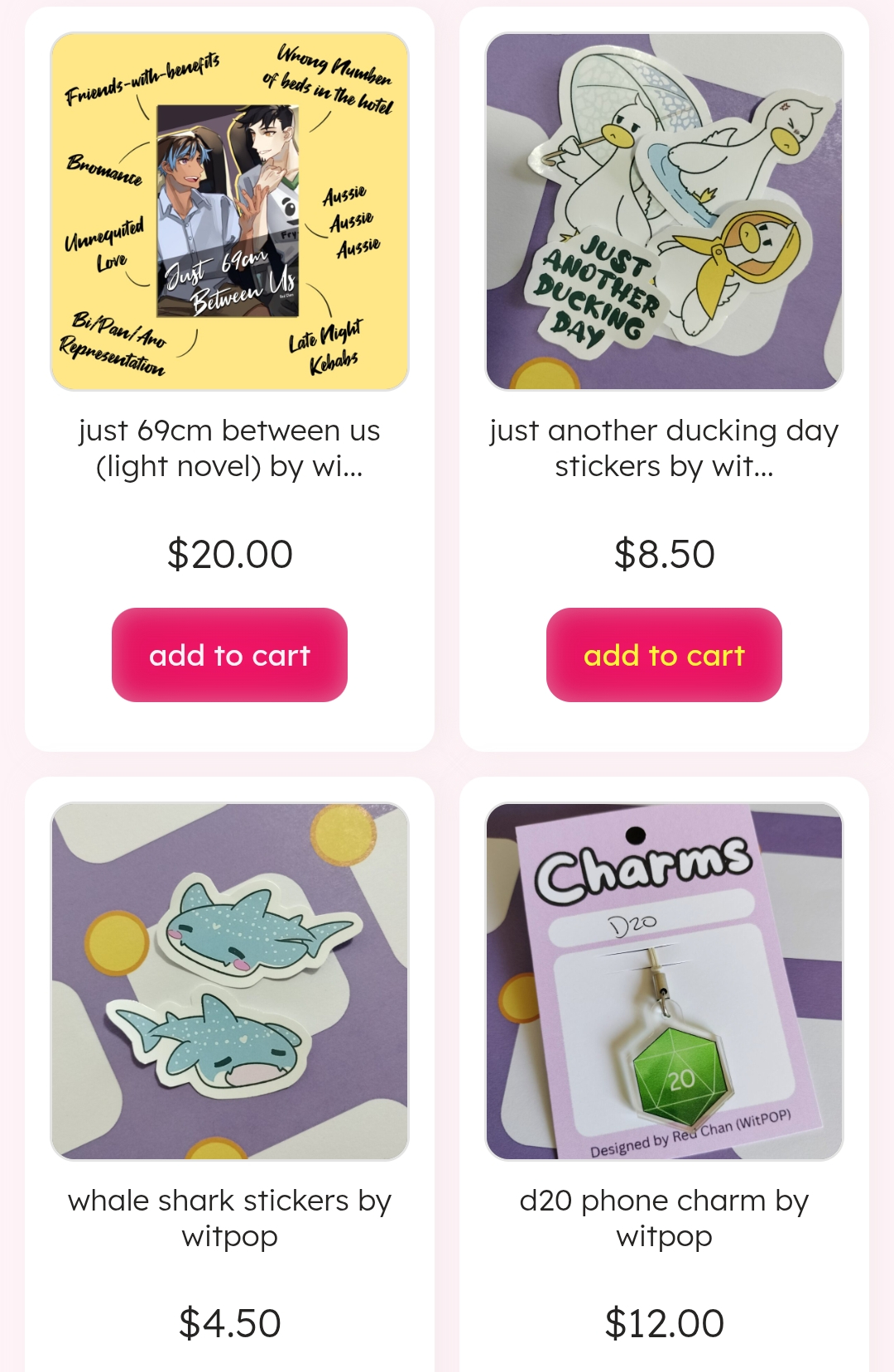Screen dimensions: 894x1372
Task: Open the "just 69cm between us" title link
Action: [x=229, y=448]
